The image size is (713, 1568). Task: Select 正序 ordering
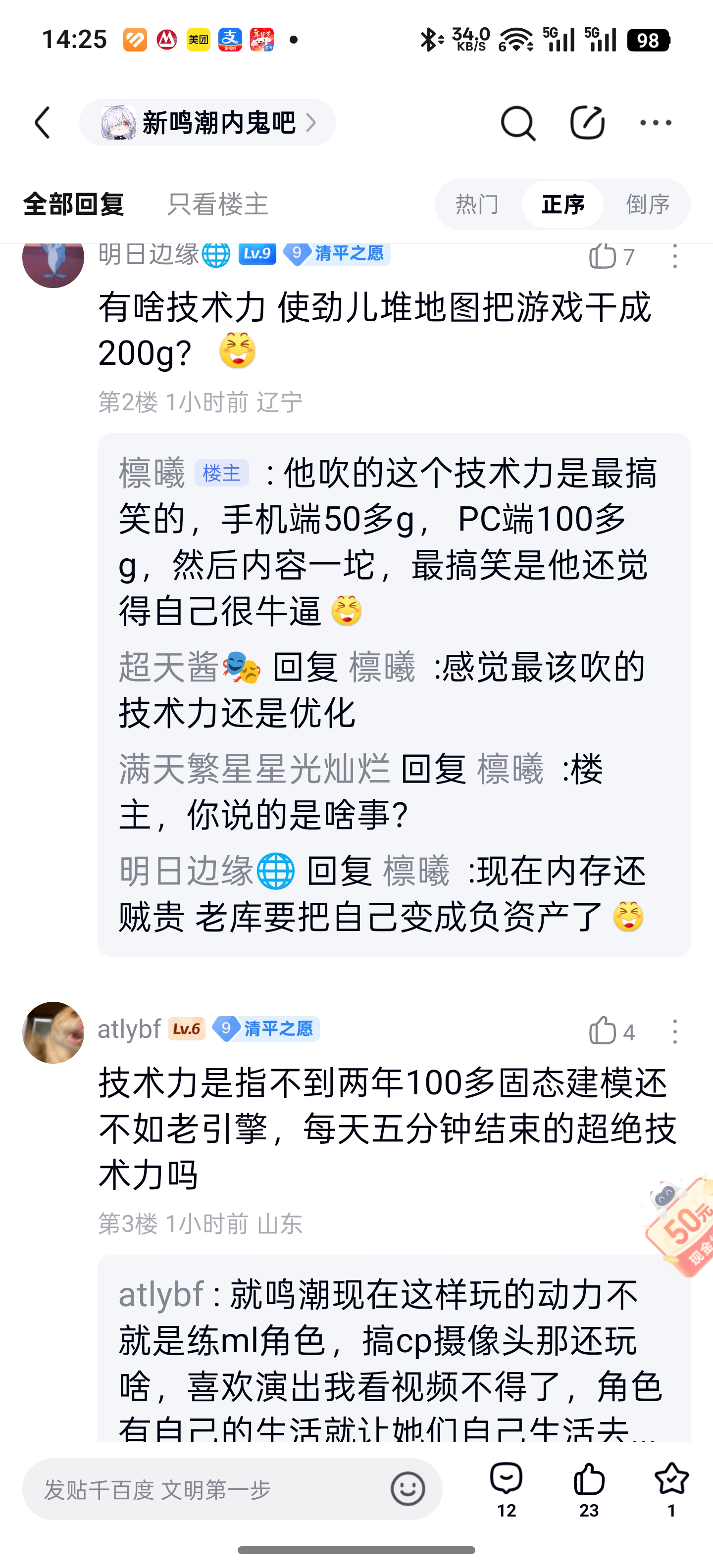pos(562,204)
